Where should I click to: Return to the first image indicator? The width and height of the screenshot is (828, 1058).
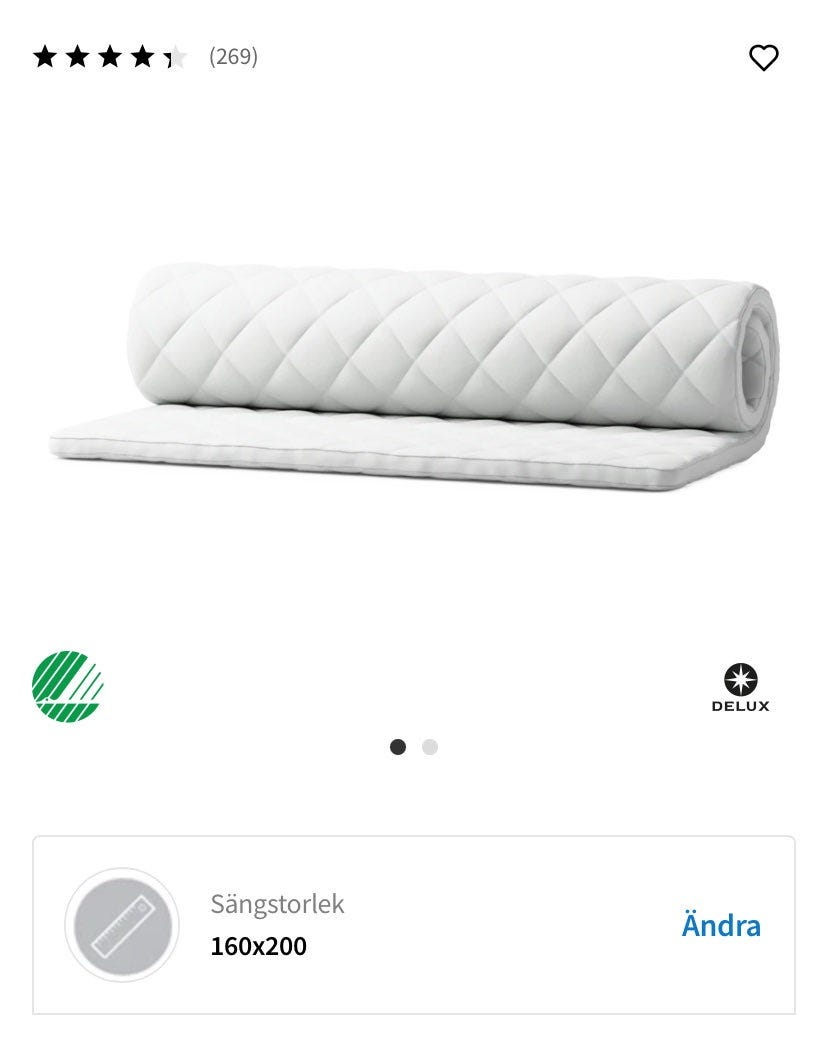click(x=399, y=746)
